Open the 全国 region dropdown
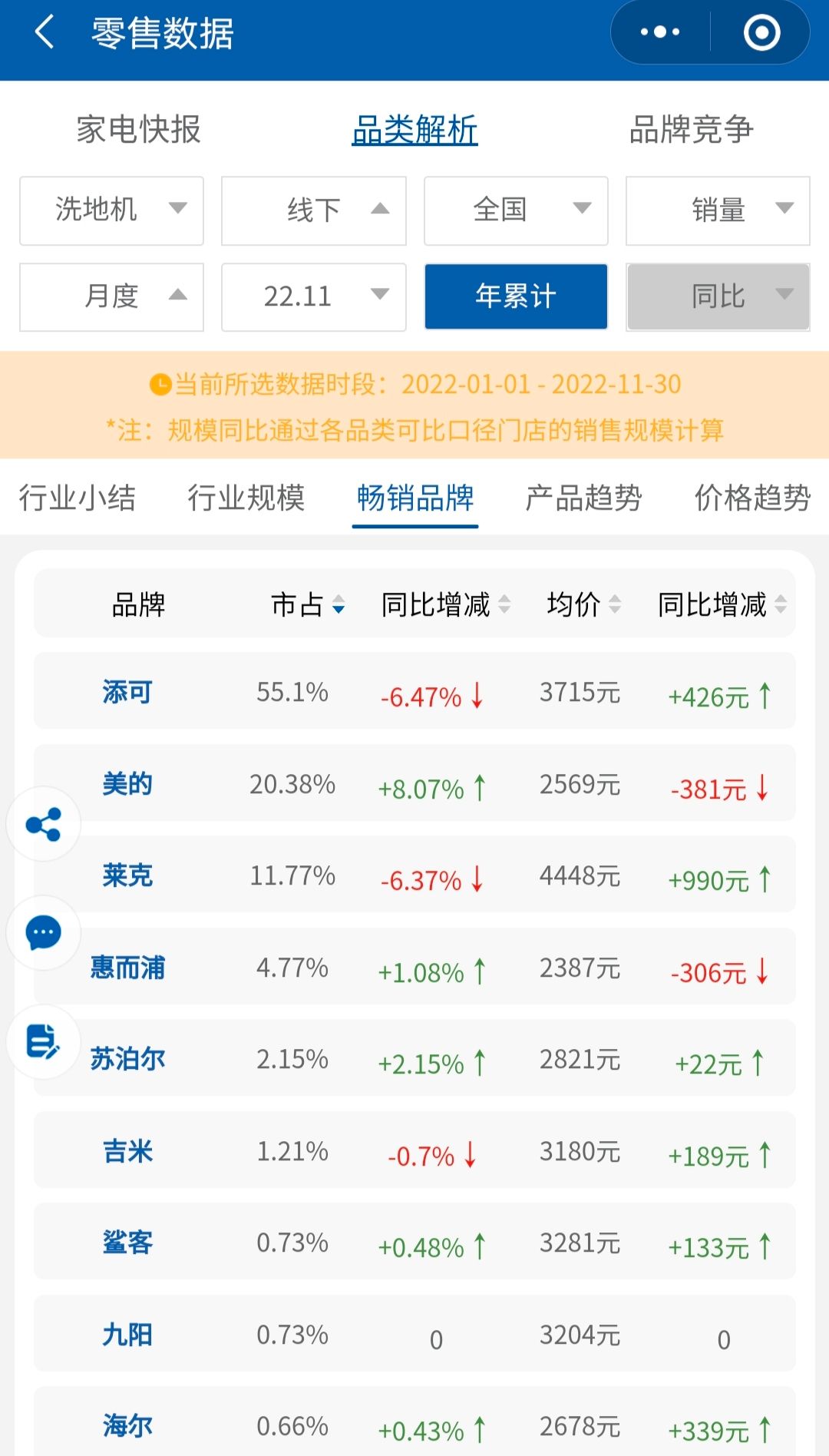Viewport: 829px width, 1456px height. click(x=516, y=210)
